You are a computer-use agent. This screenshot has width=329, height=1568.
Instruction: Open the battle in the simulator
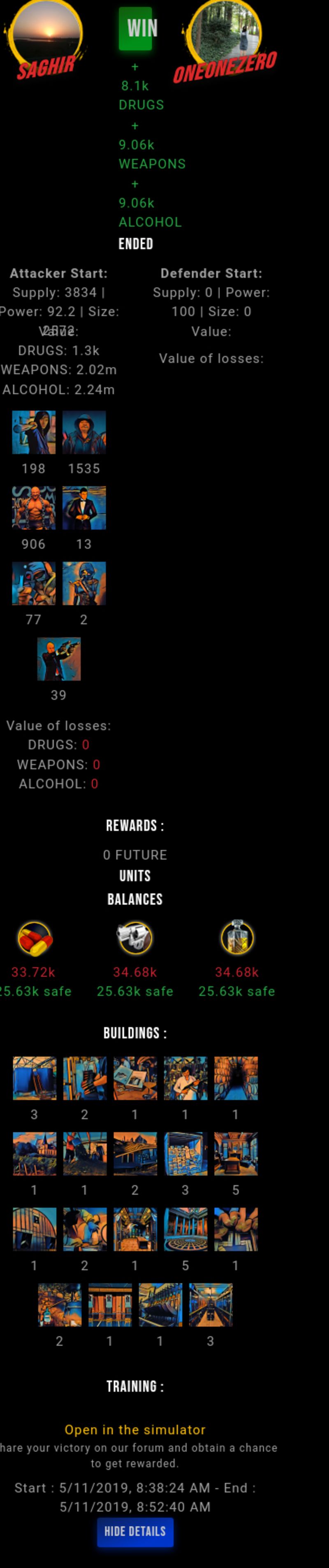click(135, 1429)
